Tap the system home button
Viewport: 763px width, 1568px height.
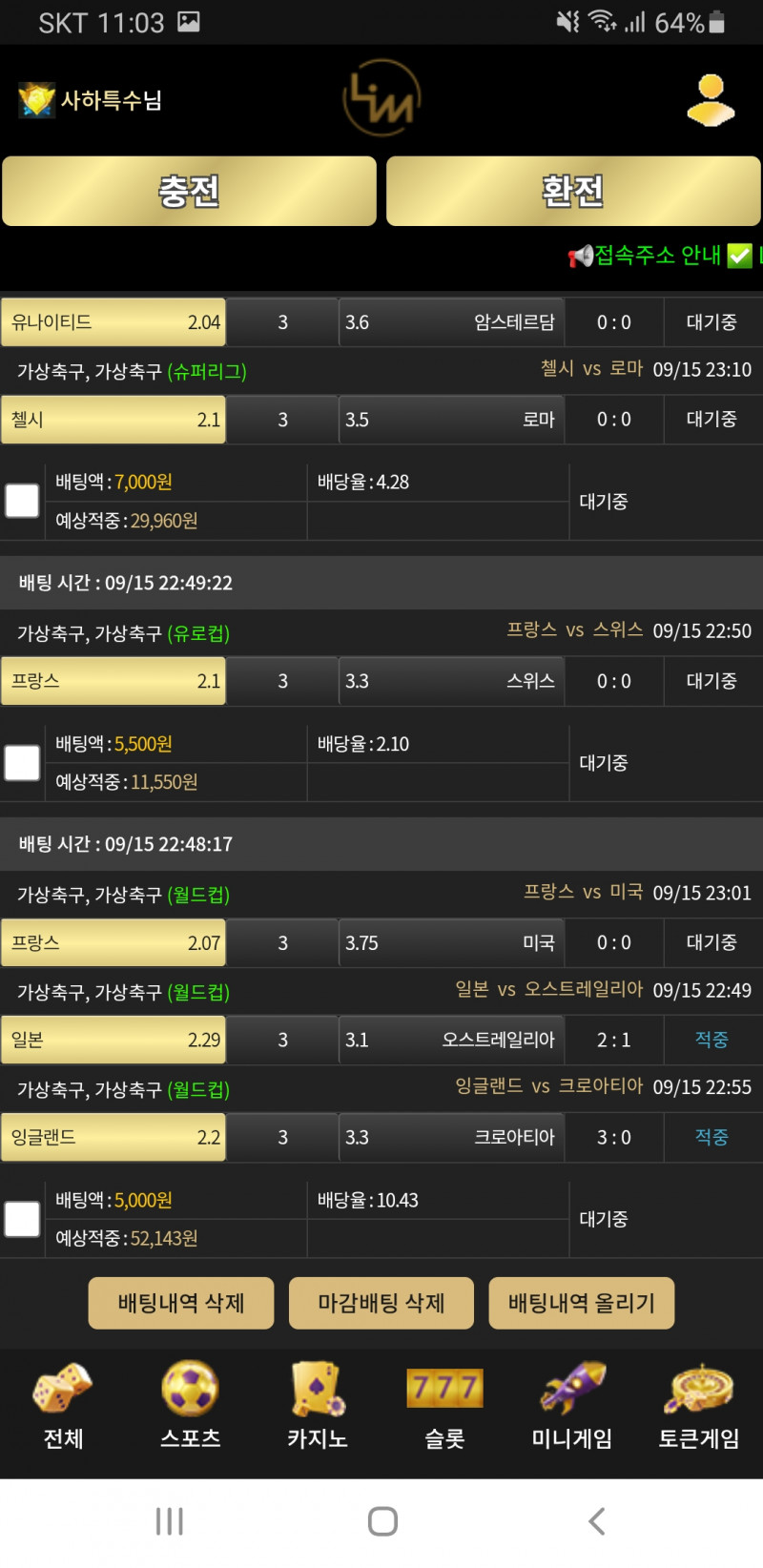pos(382,1521)
